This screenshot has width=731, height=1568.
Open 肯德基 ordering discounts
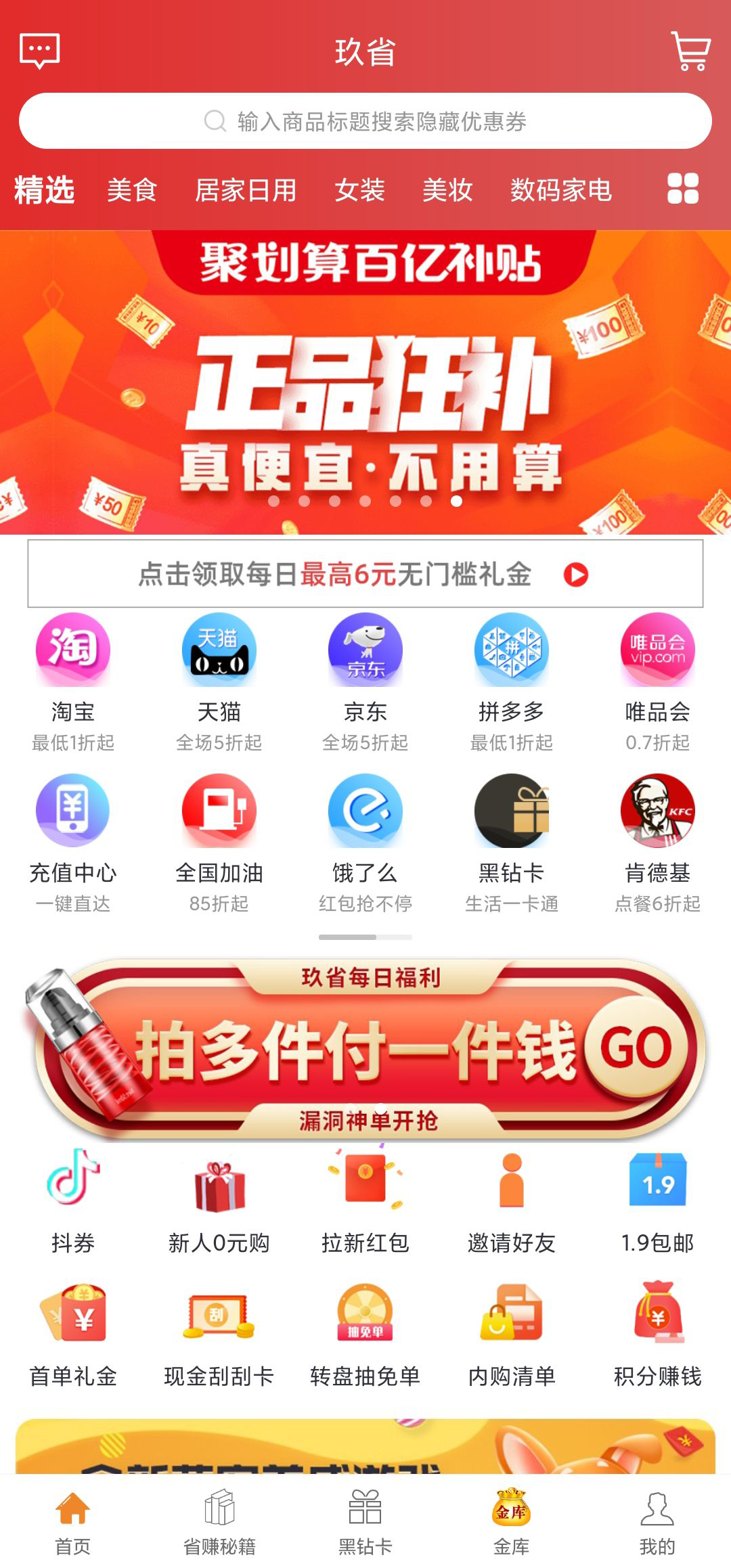657,841
